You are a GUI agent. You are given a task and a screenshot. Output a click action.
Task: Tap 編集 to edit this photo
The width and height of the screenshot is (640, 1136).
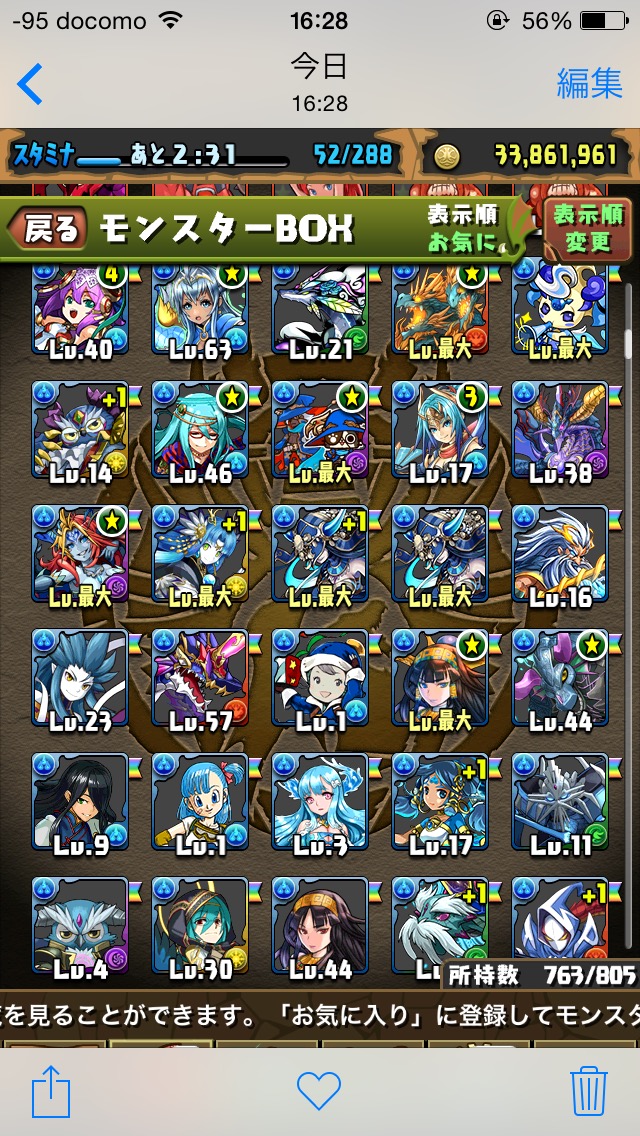pos(589,83)
